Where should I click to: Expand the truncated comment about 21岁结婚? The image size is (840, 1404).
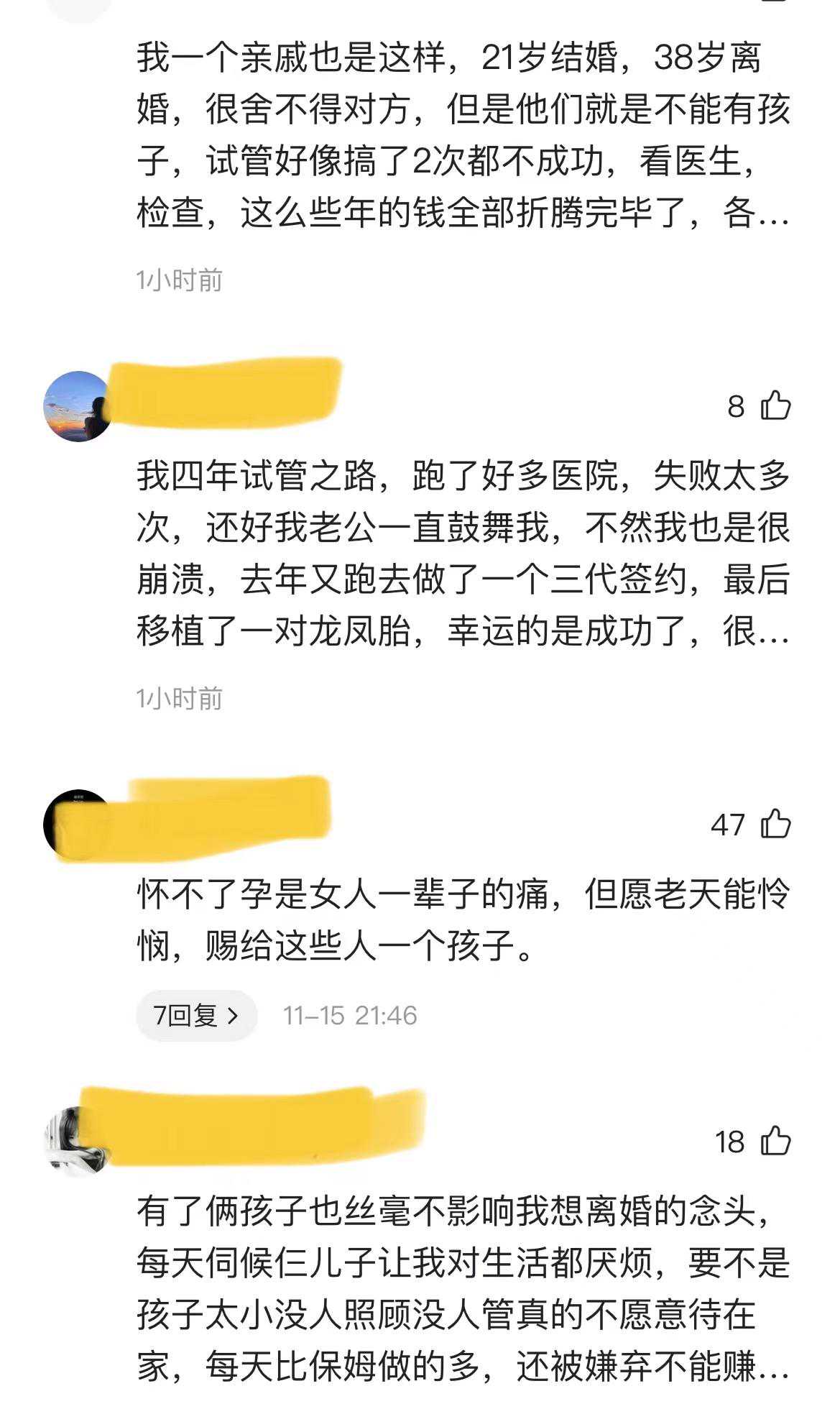tap(773, 215)
